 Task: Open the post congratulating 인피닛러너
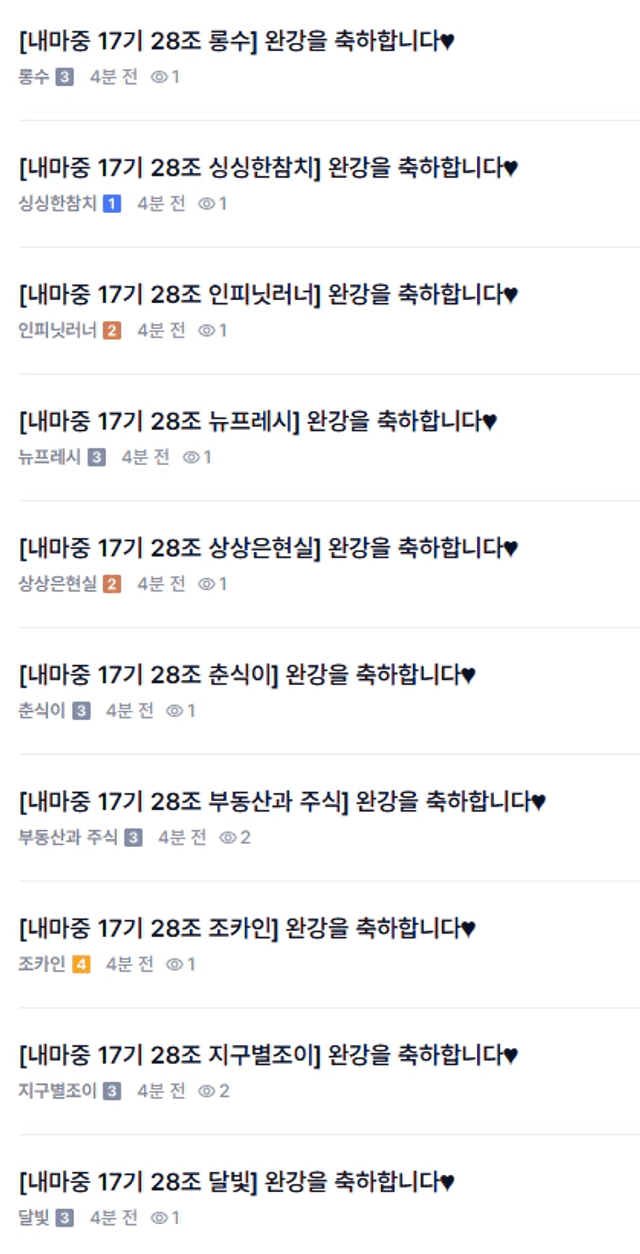coord(268,295)
